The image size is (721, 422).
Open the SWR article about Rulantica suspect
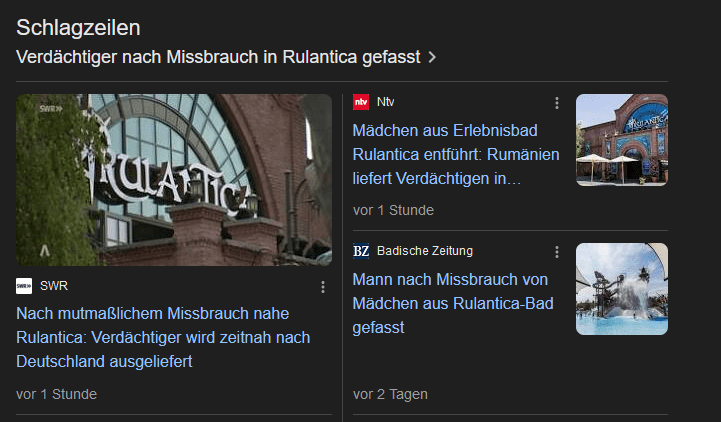pos(163,337)
